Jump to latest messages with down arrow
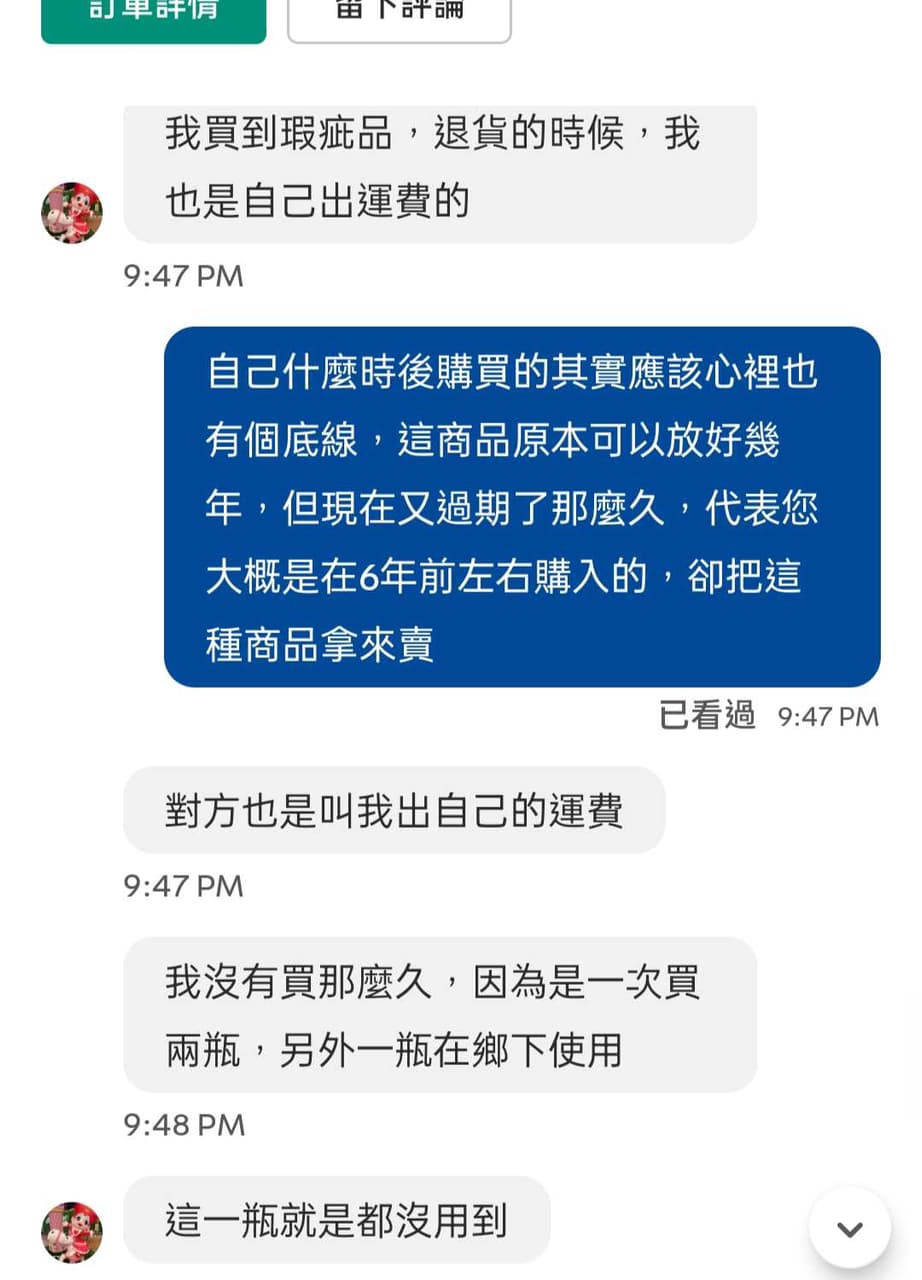The height and width of the screenshot is (1280, 922). pos(849,1228)
